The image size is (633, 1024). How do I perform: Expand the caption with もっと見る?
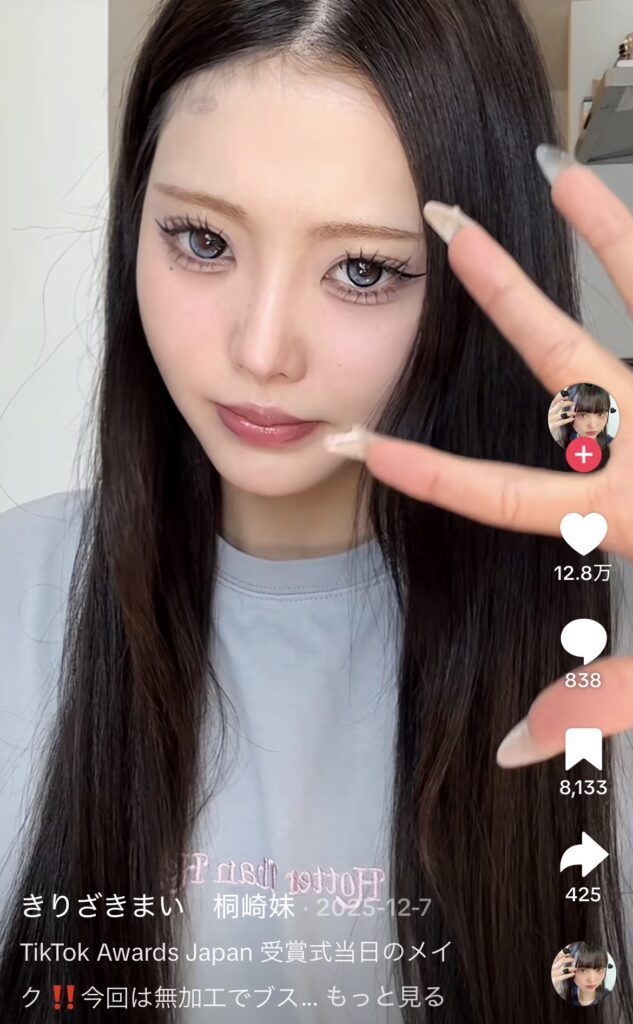tap(398, 996)
